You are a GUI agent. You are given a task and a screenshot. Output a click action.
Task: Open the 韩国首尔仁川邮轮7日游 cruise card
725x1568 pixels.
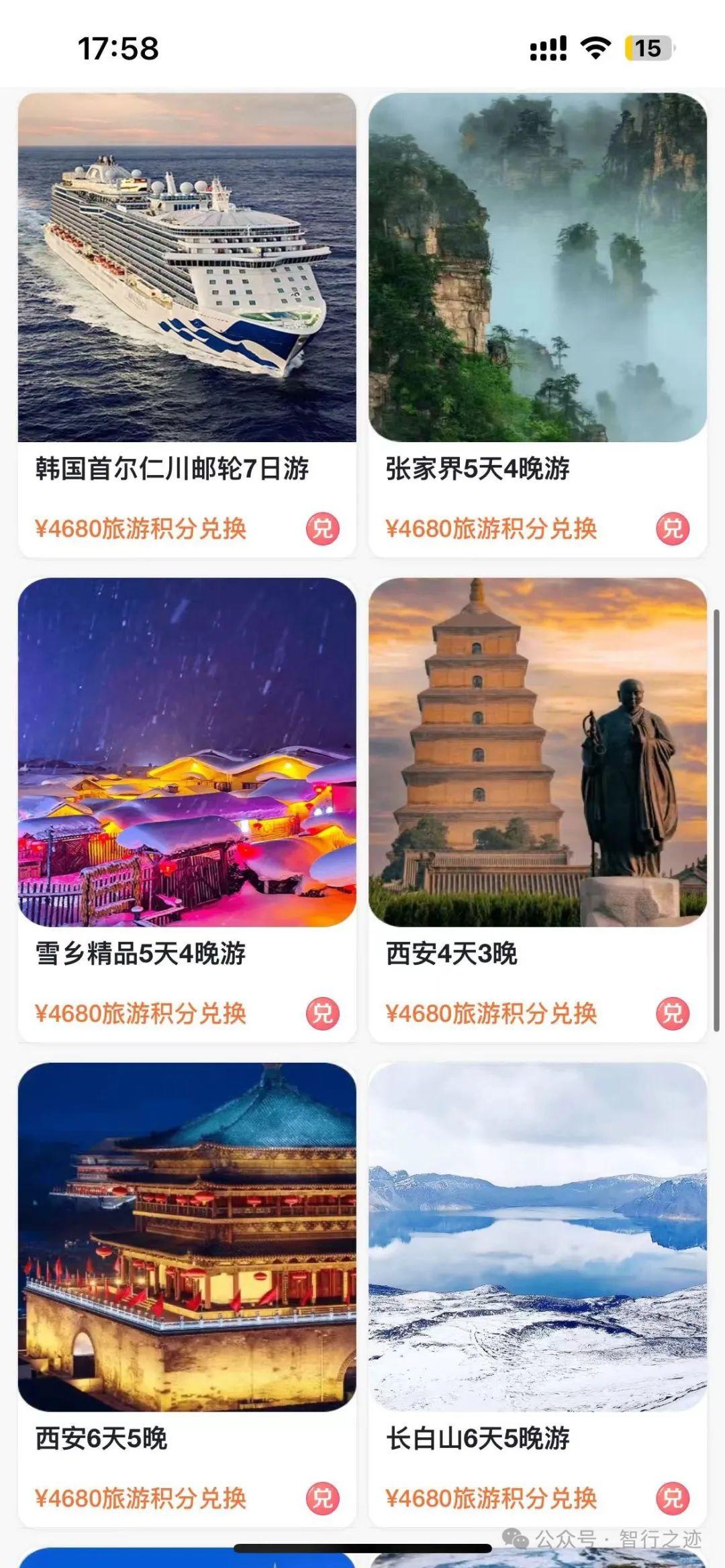(187, 268)
